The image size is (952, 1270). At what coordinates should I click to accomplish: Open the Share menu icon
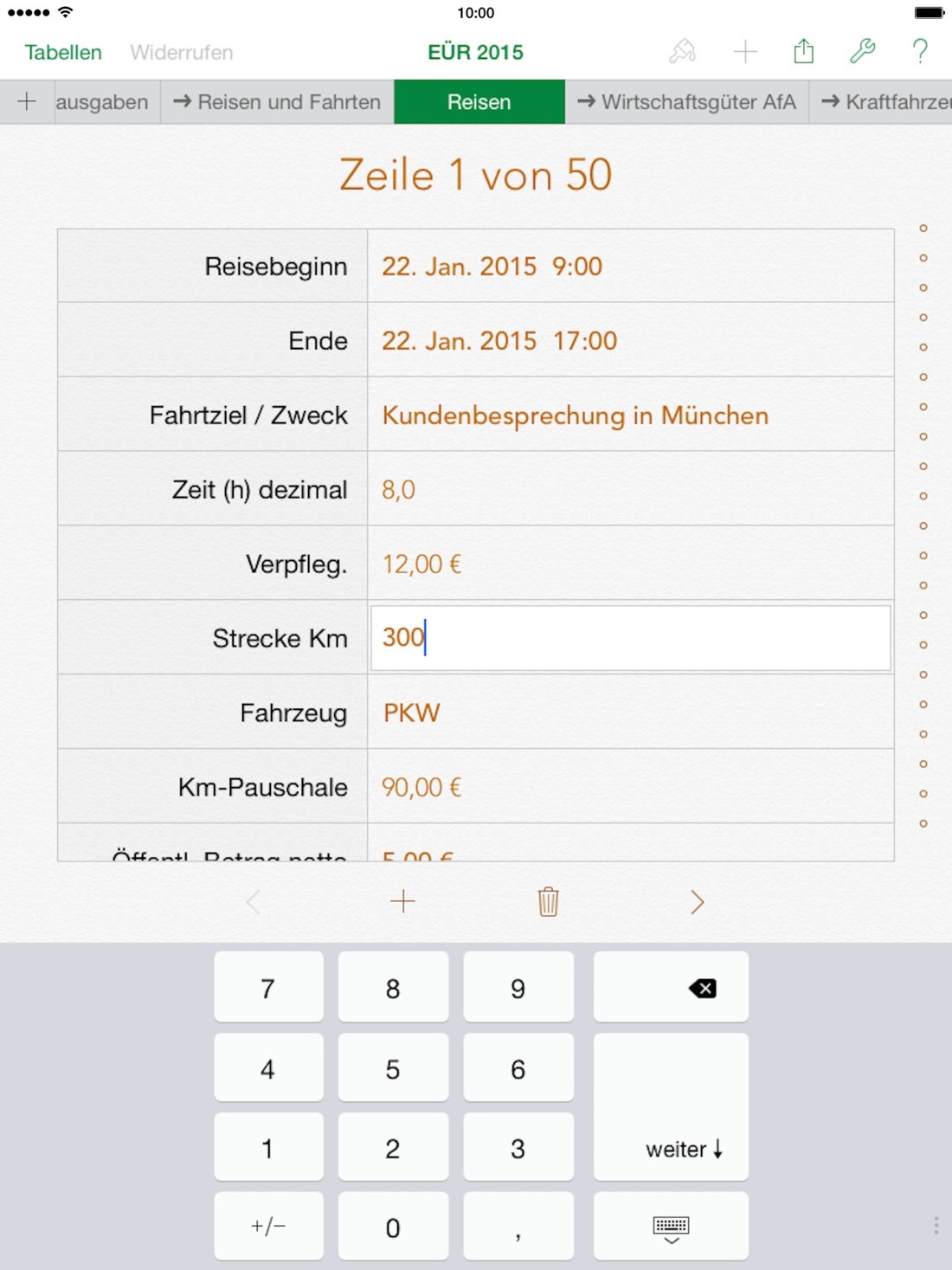coord(803,52)
